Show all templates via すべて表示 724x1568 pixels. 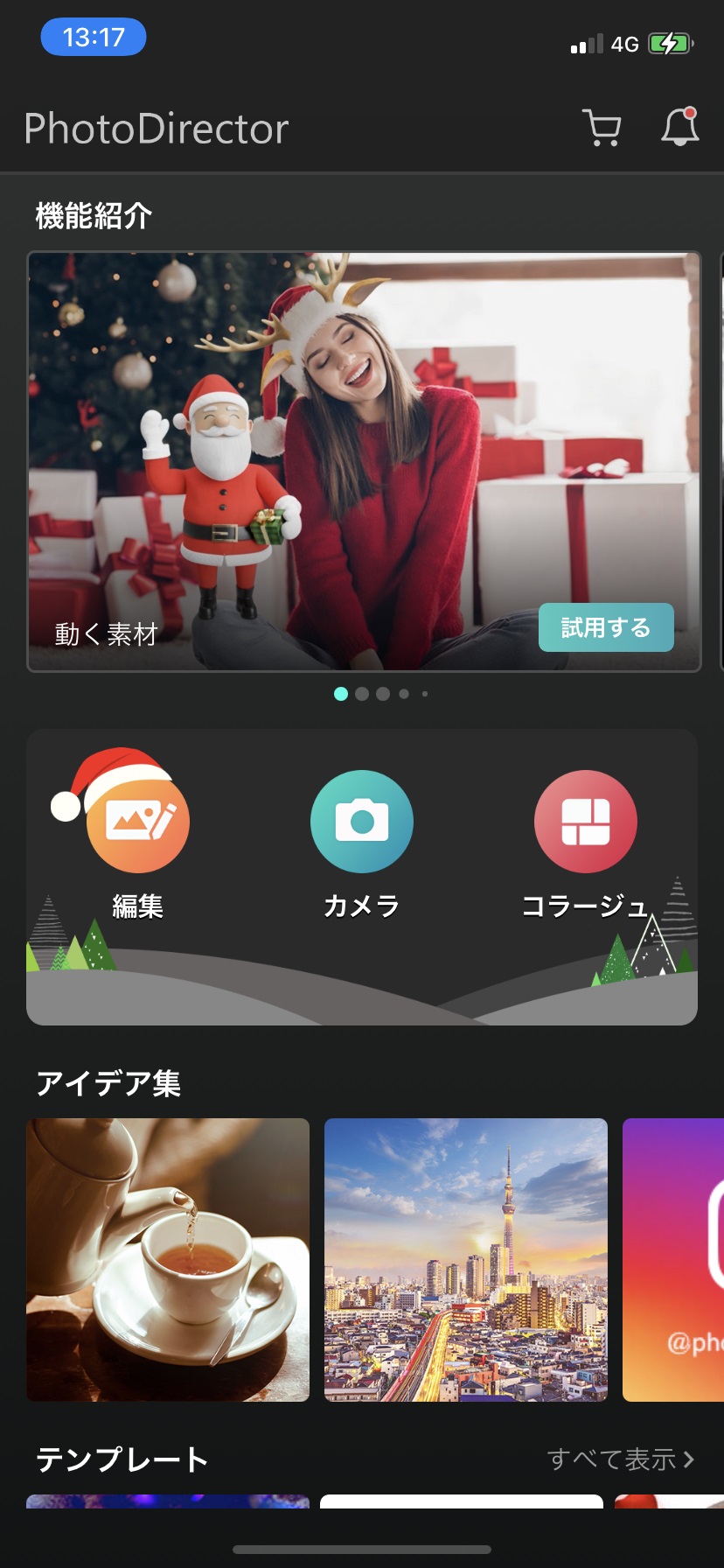pos(620,1459)
